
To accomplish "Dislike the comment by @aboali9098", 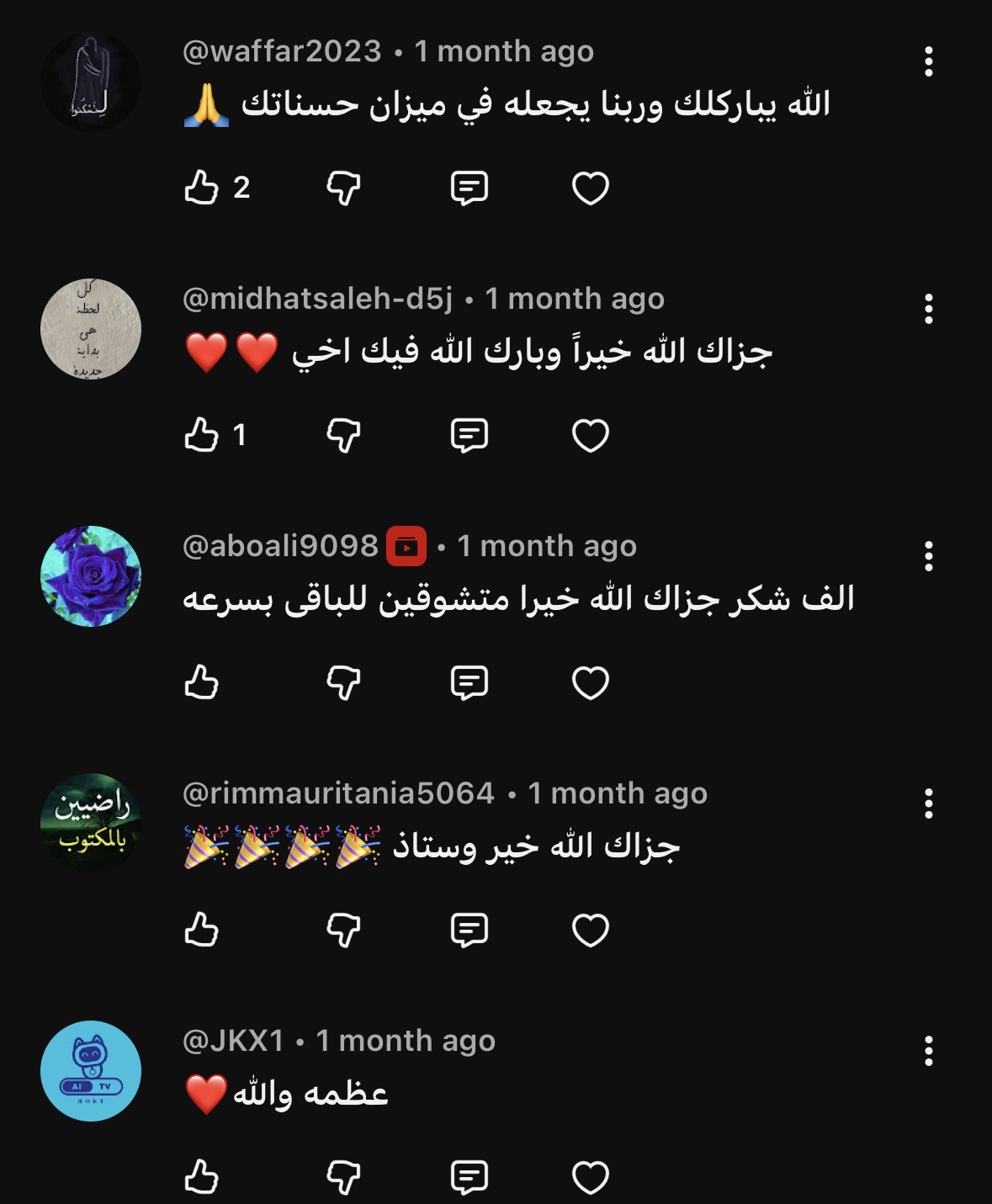I will pos(343,682).
